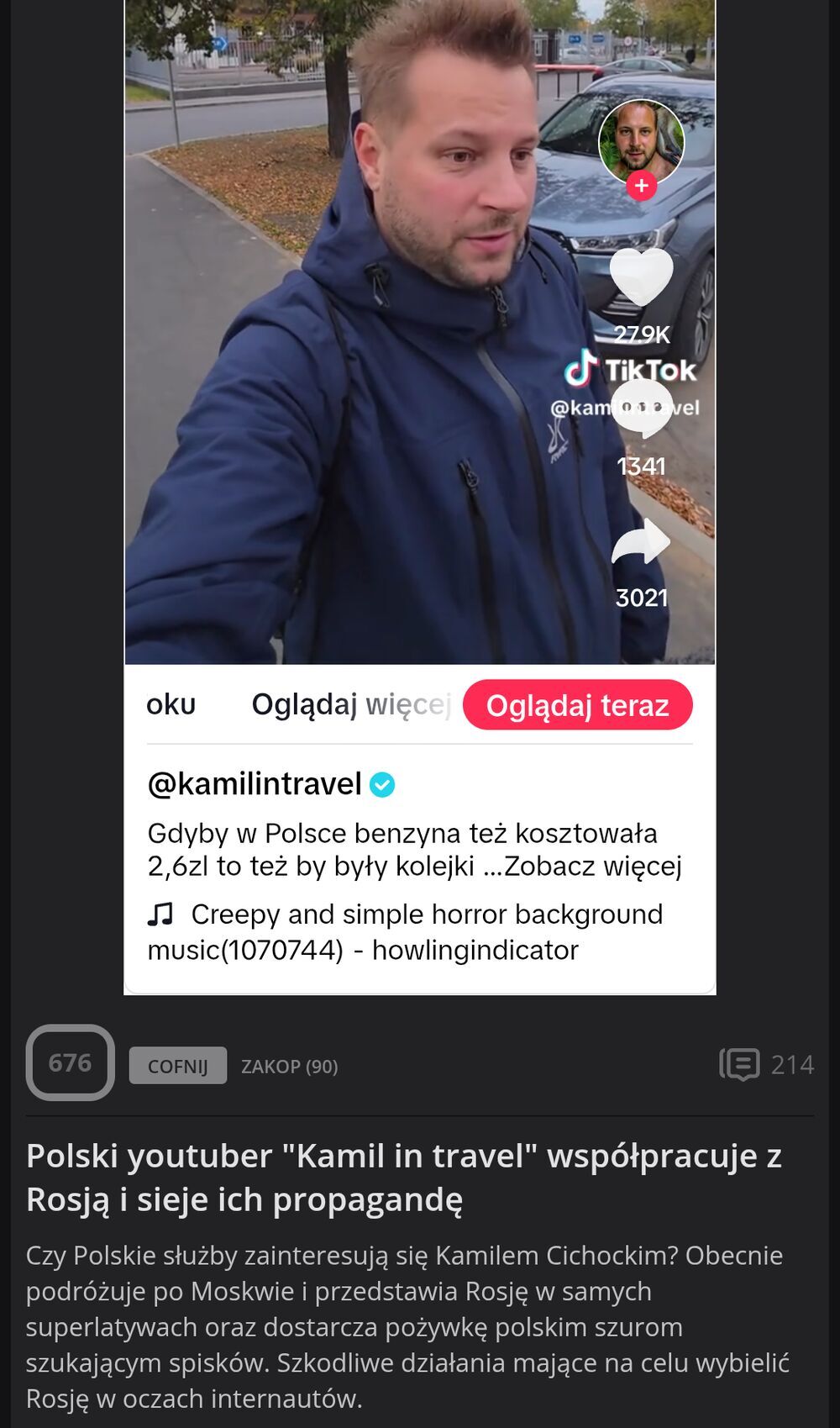Tap the Oglądaj więcej link
This screenshot has height=1428, width=840.
point(350,704)
